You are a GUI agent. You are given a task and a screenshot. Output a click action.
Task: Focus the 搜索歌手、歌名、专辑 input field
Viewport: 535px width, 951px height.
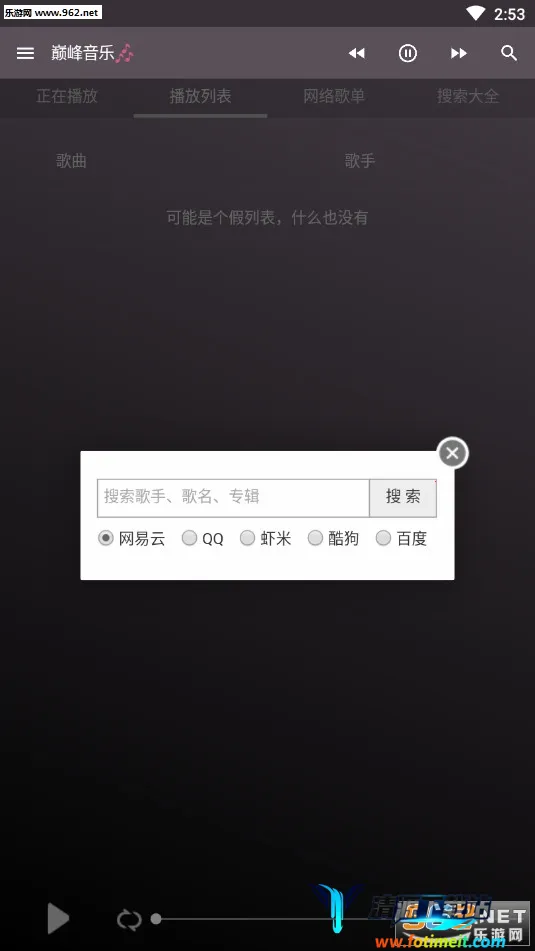click(x=234, y=498)
